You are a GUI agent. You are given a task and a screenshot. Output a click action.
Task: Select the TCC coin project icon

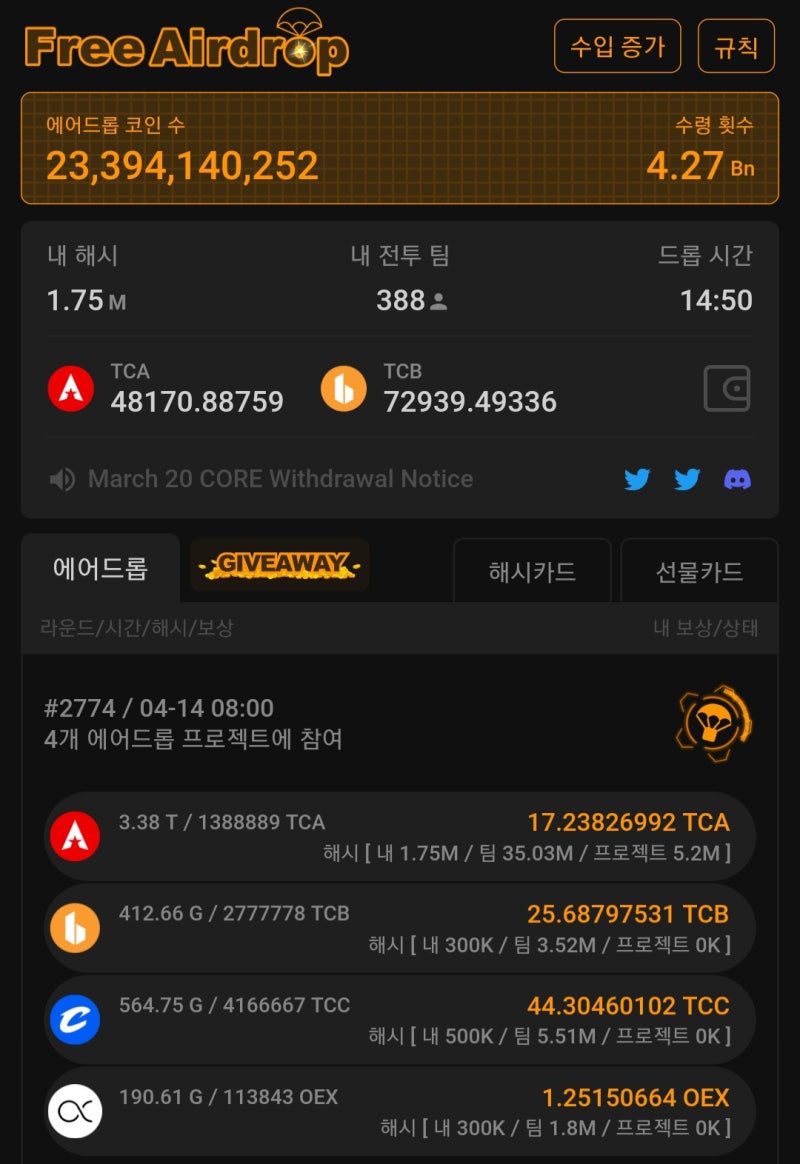pos(74,1019)
